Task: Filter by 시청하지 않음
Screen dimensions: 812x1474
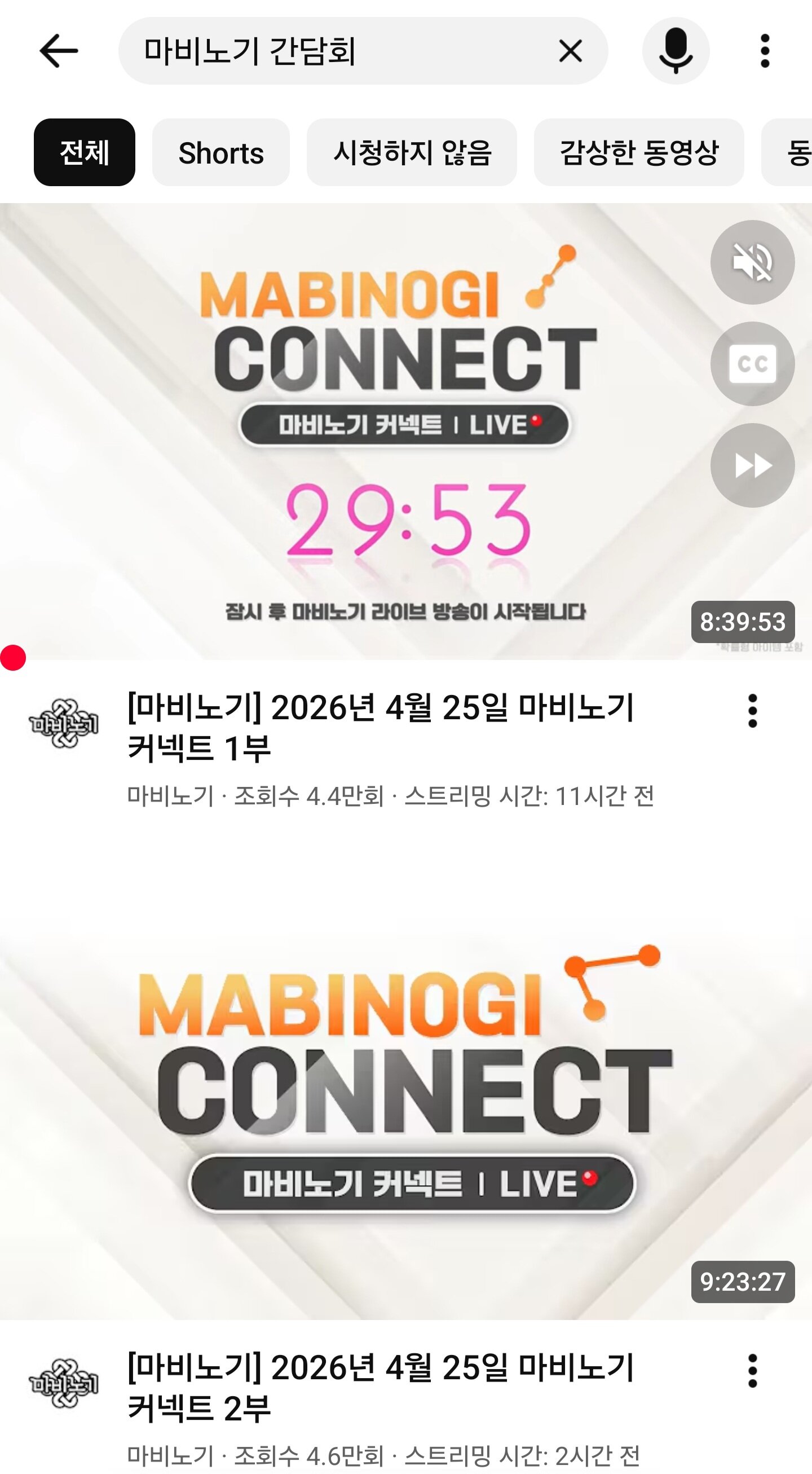Action: [x=412, y=152]
